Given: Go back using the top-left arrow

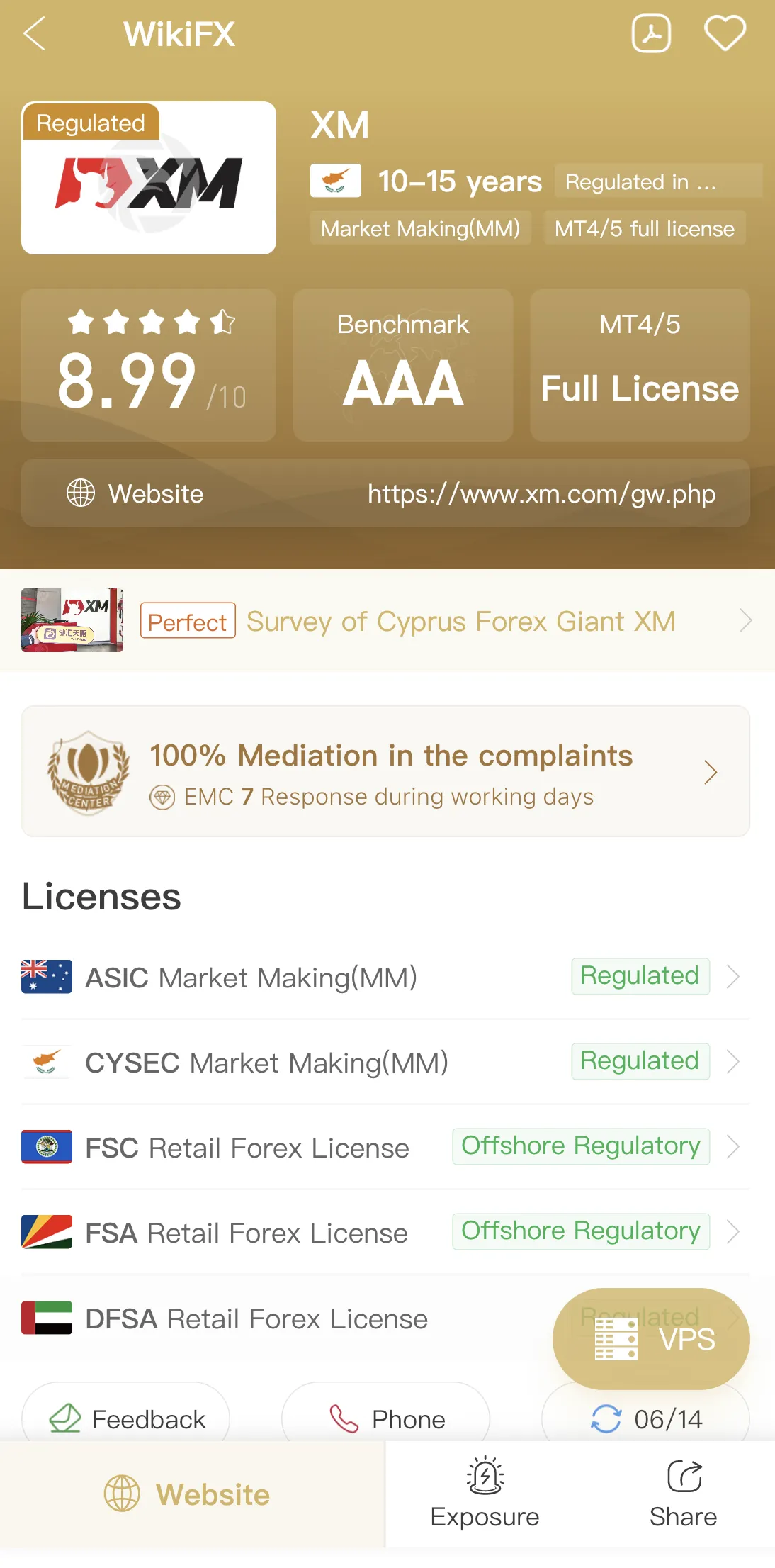Looking at the screenshot, I should pyautogui.click(x=34, y=33).
